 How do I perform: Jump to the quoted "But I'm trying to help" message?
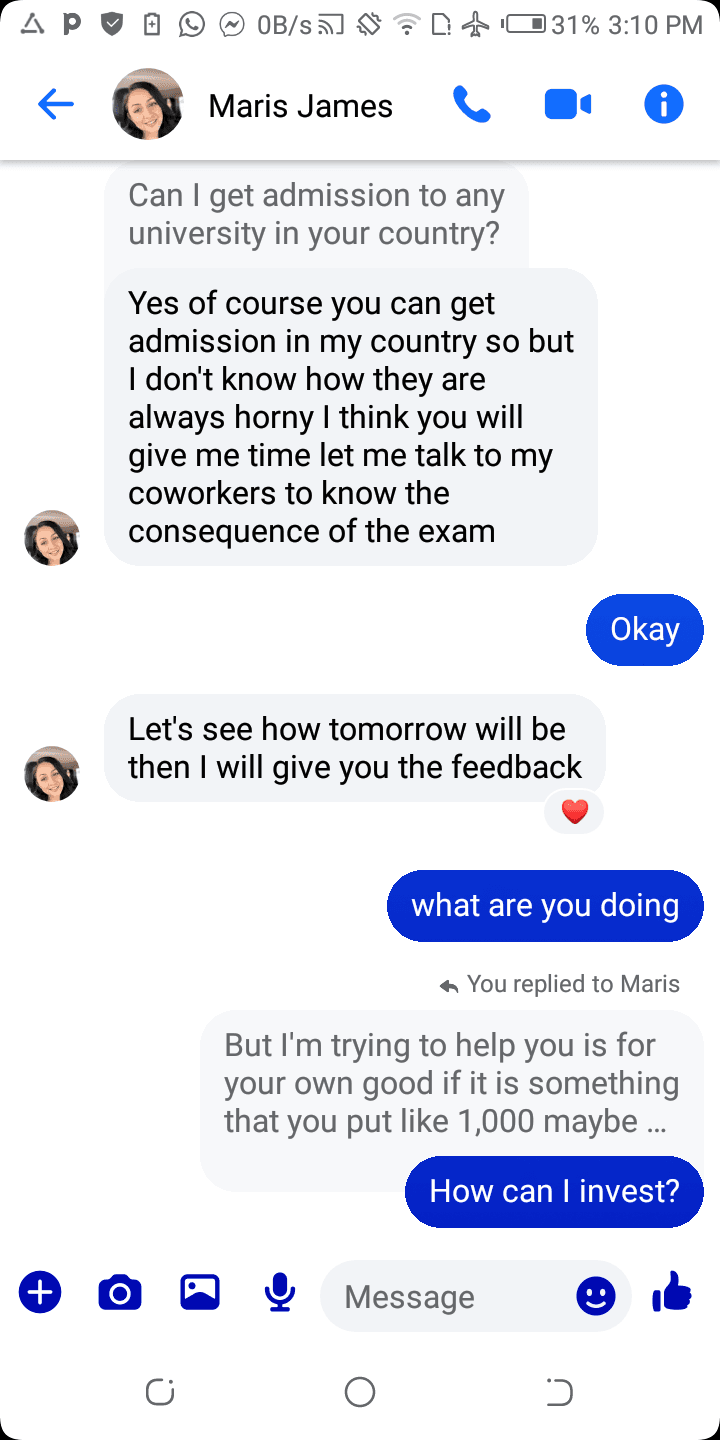[x=451, y=1084]
